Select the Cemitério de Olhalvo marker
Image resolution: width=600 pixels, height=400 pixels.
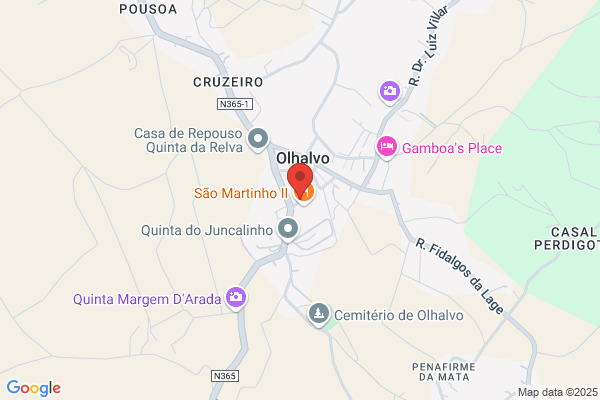pos(319,314)
